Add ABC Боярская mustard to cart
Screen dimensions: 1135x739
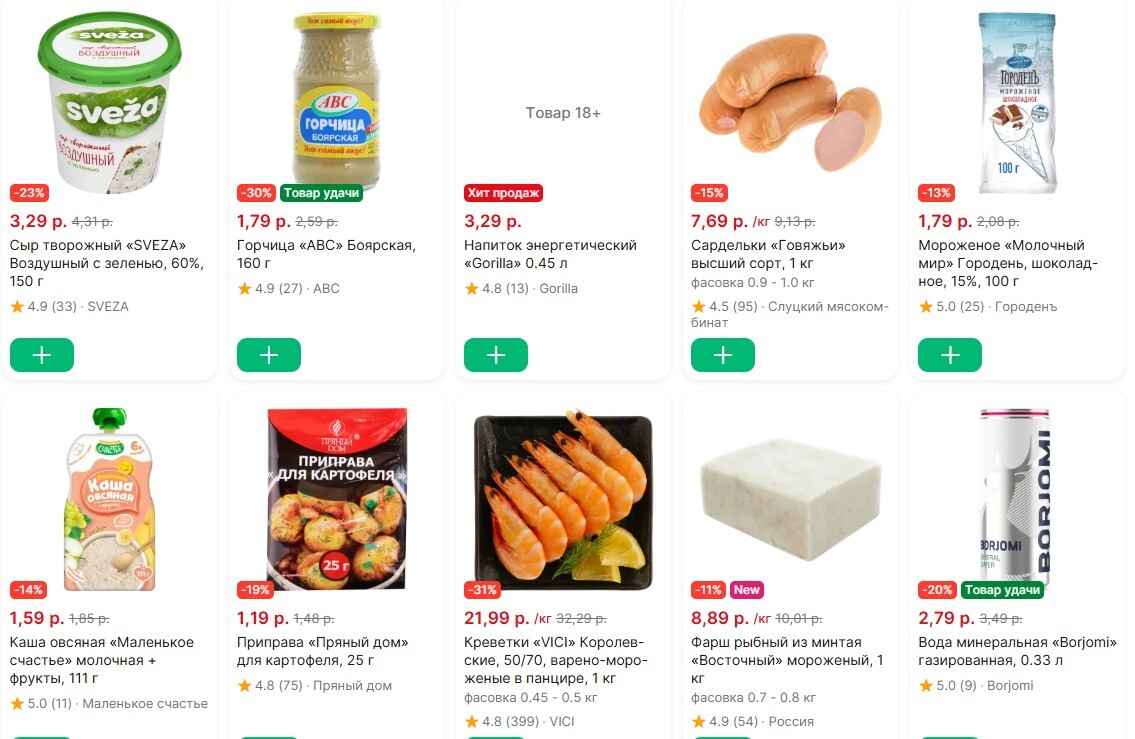(x=269, y=355)
